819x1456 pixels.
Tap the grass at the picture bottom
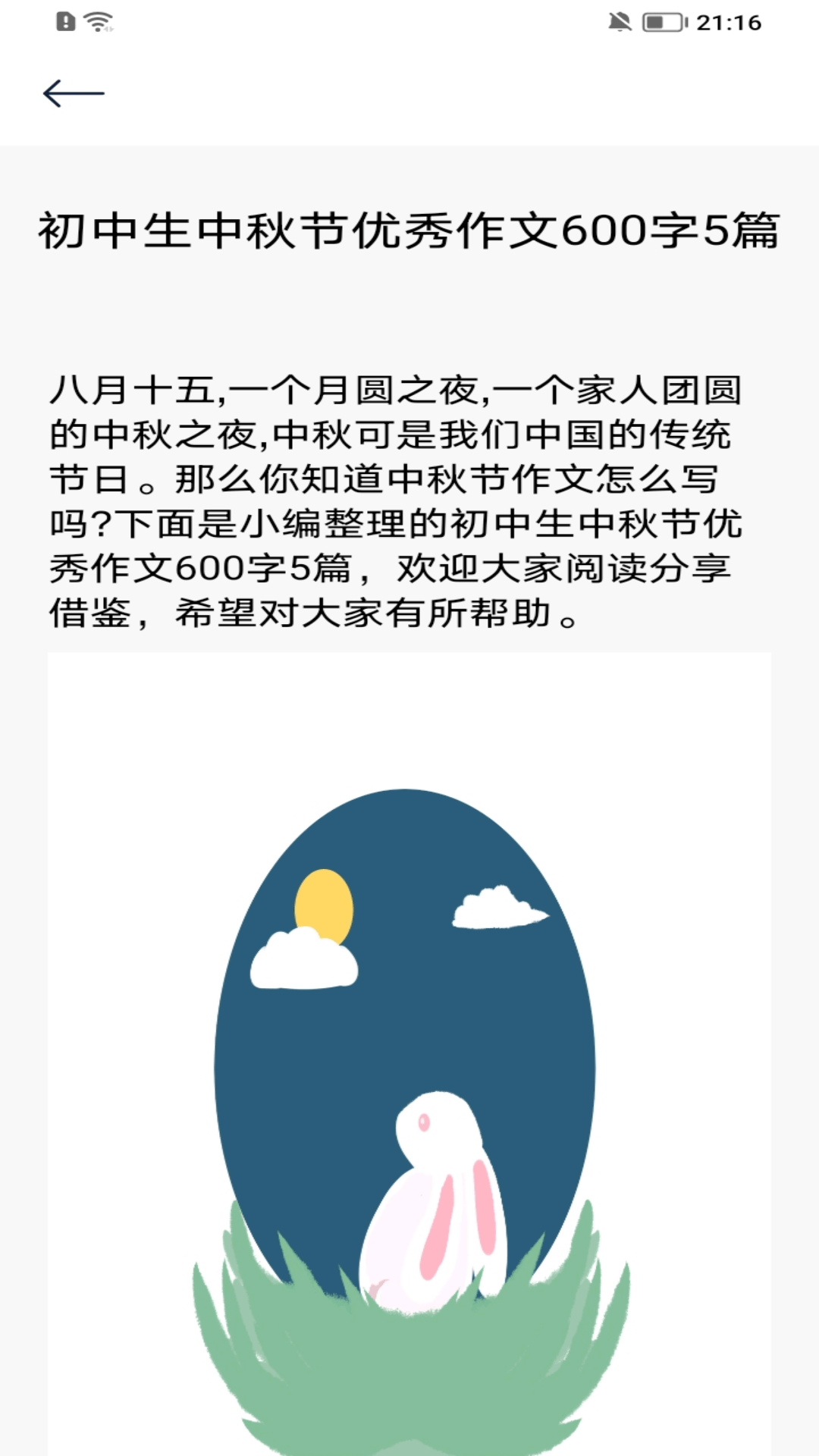click(x=409, y=1380)
